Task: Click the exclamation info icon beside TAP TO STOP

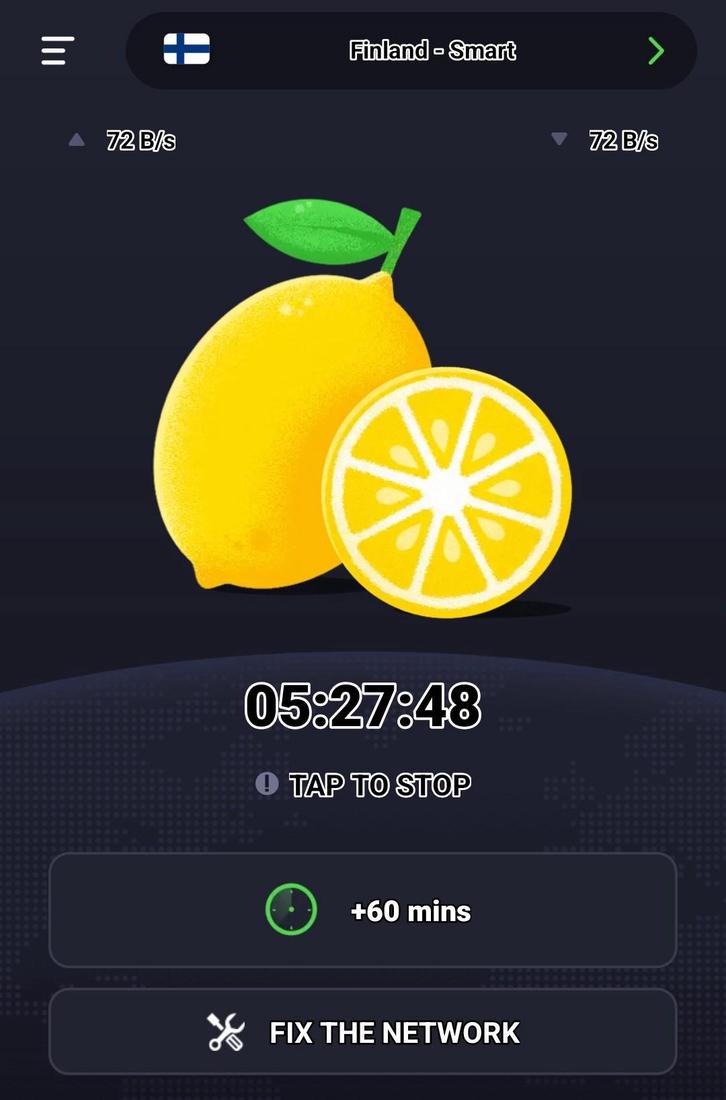Action: pyautogui.click(x=266, y=784)
